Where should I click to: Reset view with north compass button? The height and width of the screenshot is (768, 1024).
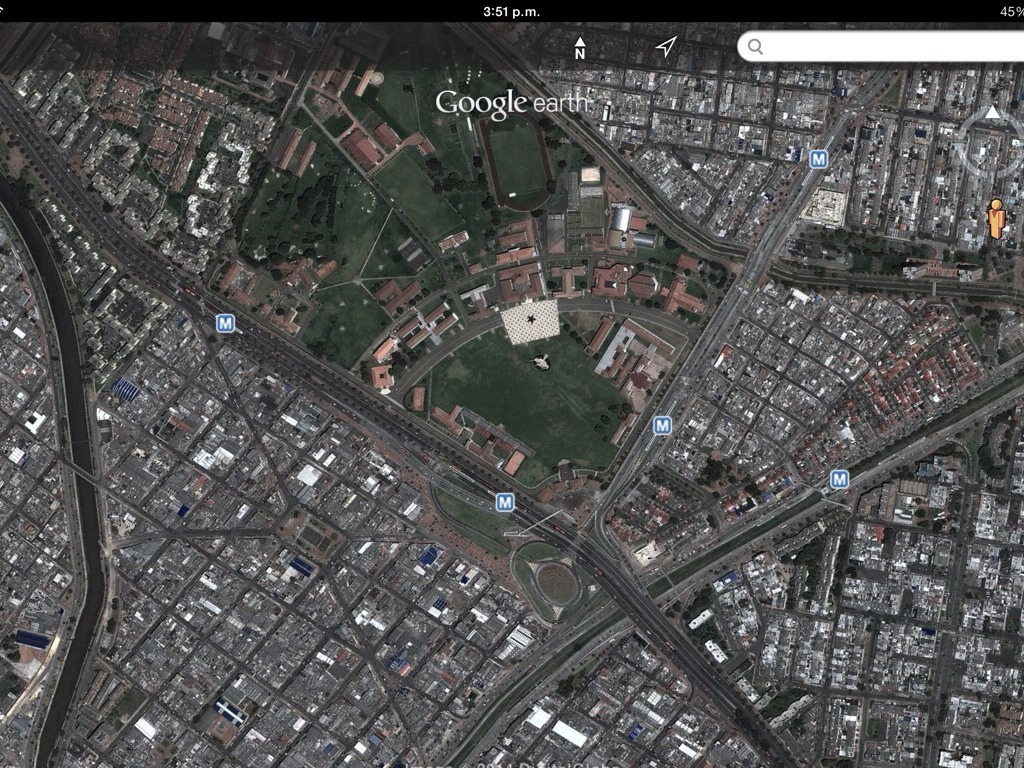580,47
